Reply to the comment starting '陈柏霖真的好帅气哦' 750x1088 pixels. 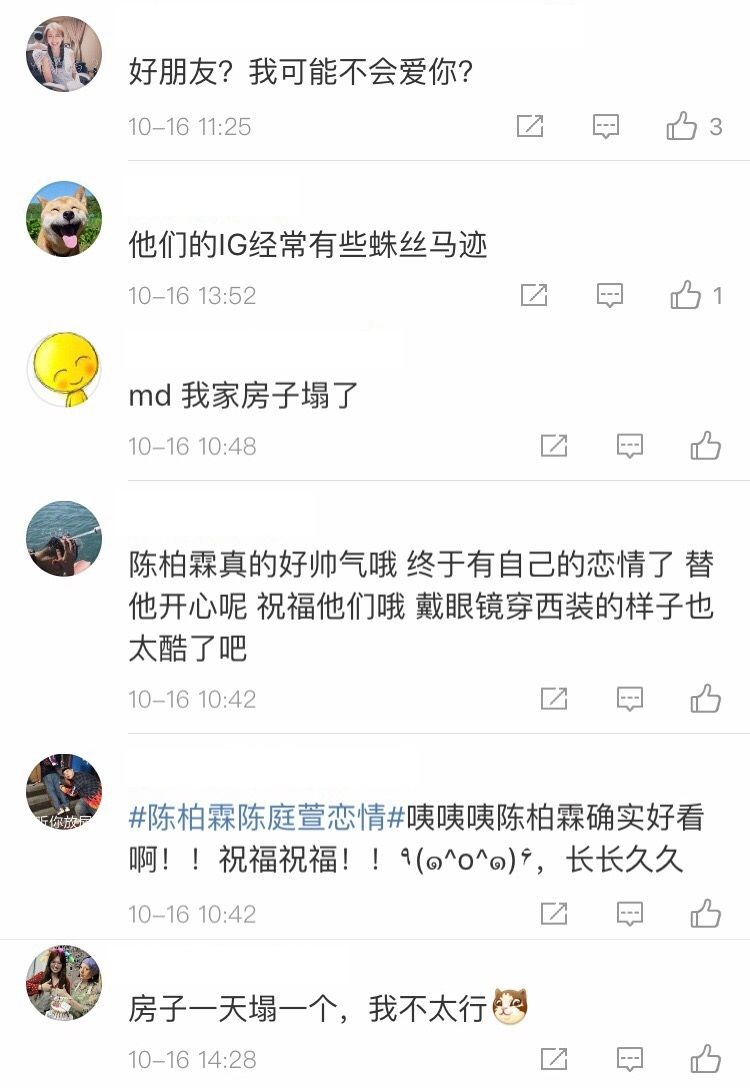click(x=630, y=698)
